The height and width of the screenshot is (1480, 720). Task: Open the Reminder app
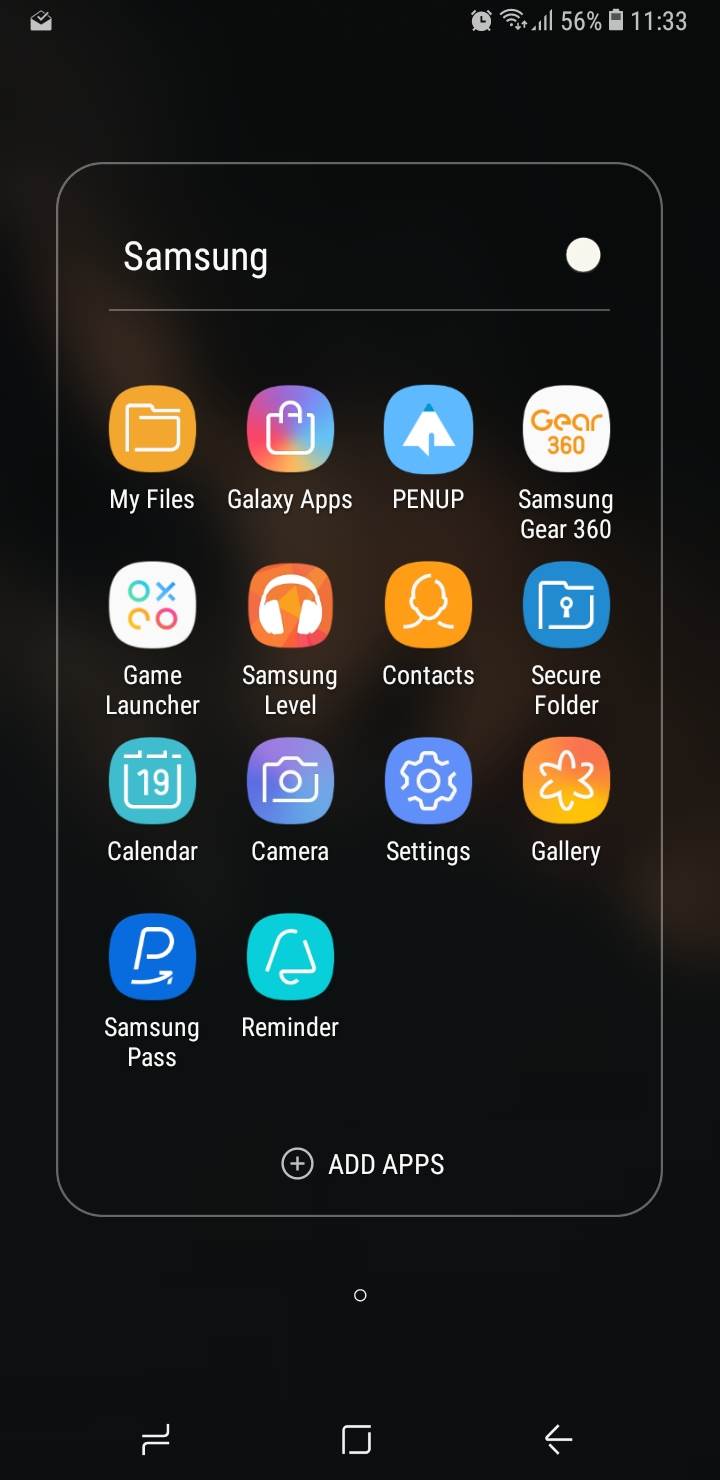coord(290,957)
